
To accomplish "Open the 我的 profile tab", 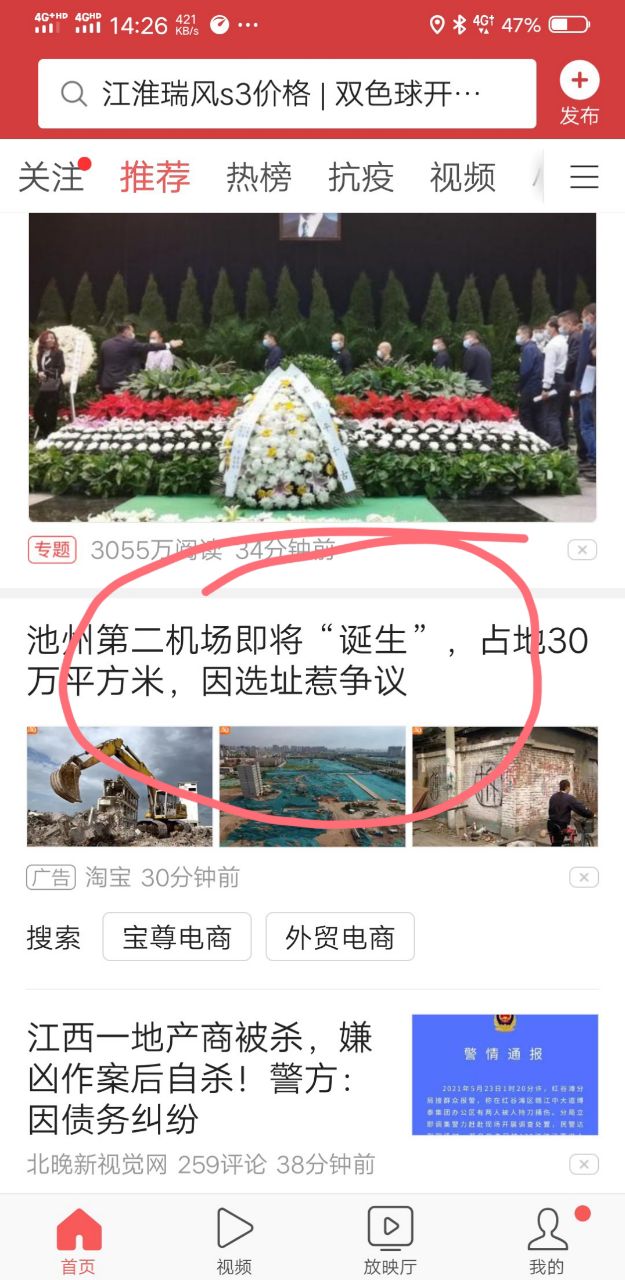I will (546, 1240).
